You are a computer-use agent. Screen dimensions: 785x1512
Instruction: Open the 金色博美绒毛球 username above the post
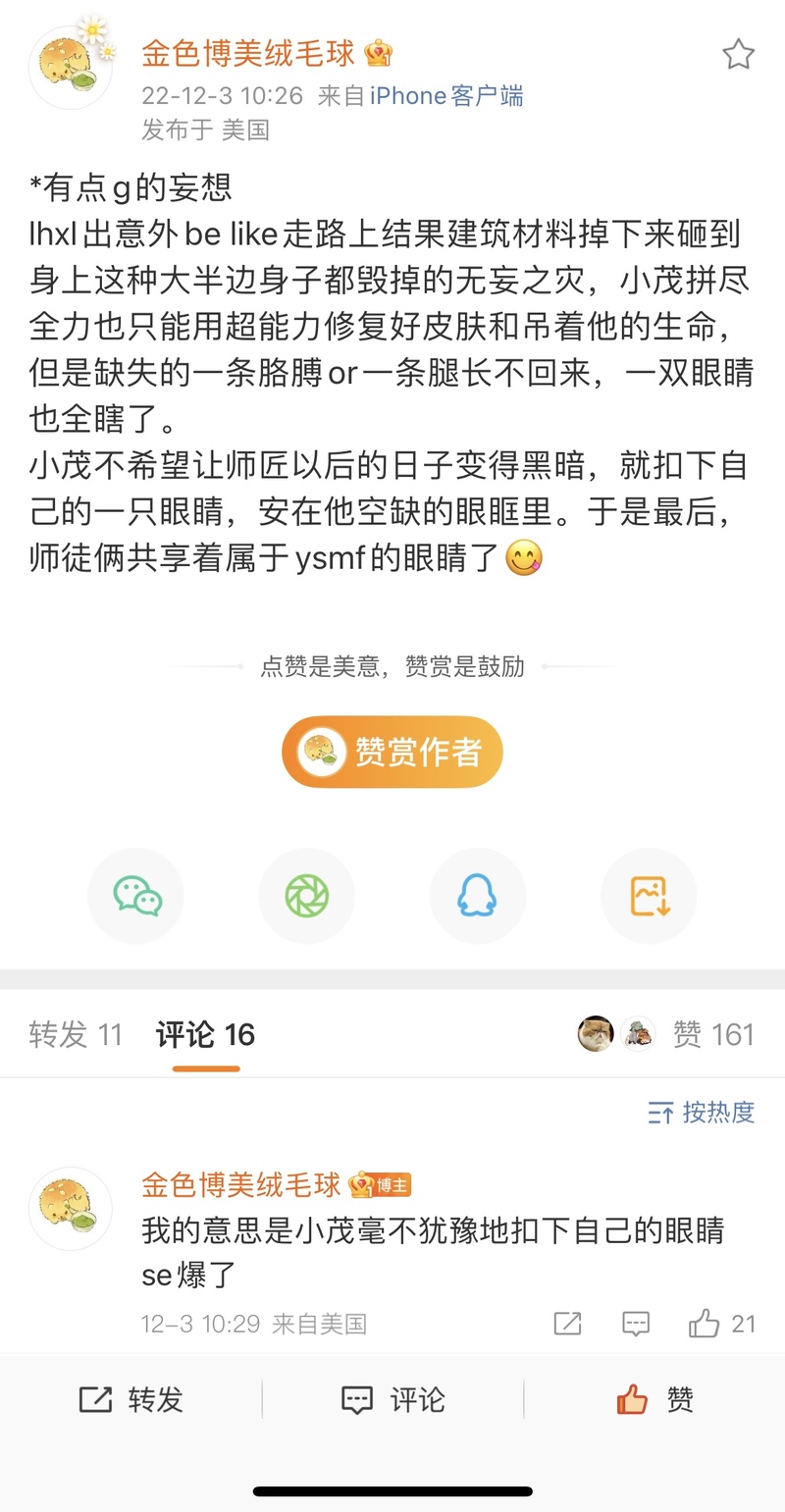(x=248, y=54)
